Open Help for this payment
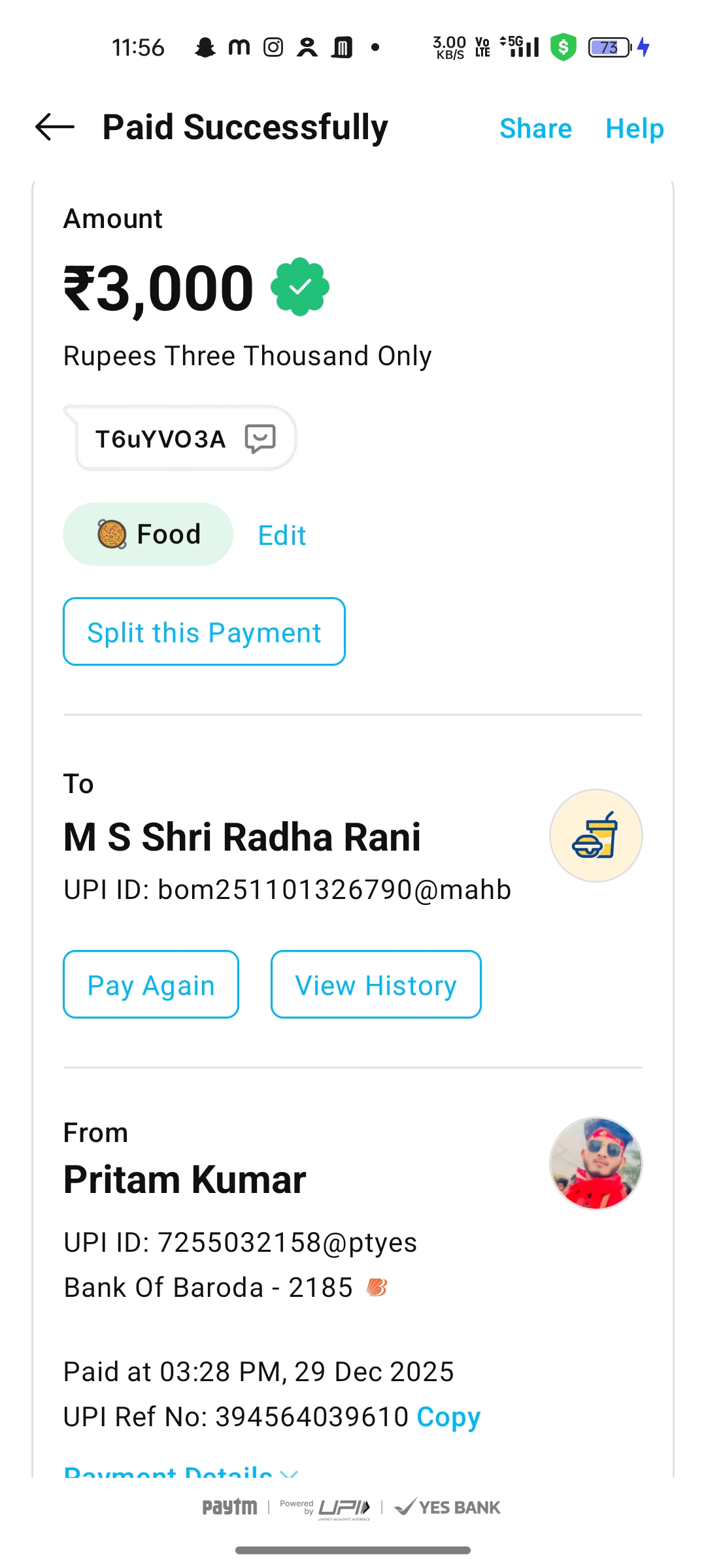Screen dimensions: 706x1568 [634, 128]
